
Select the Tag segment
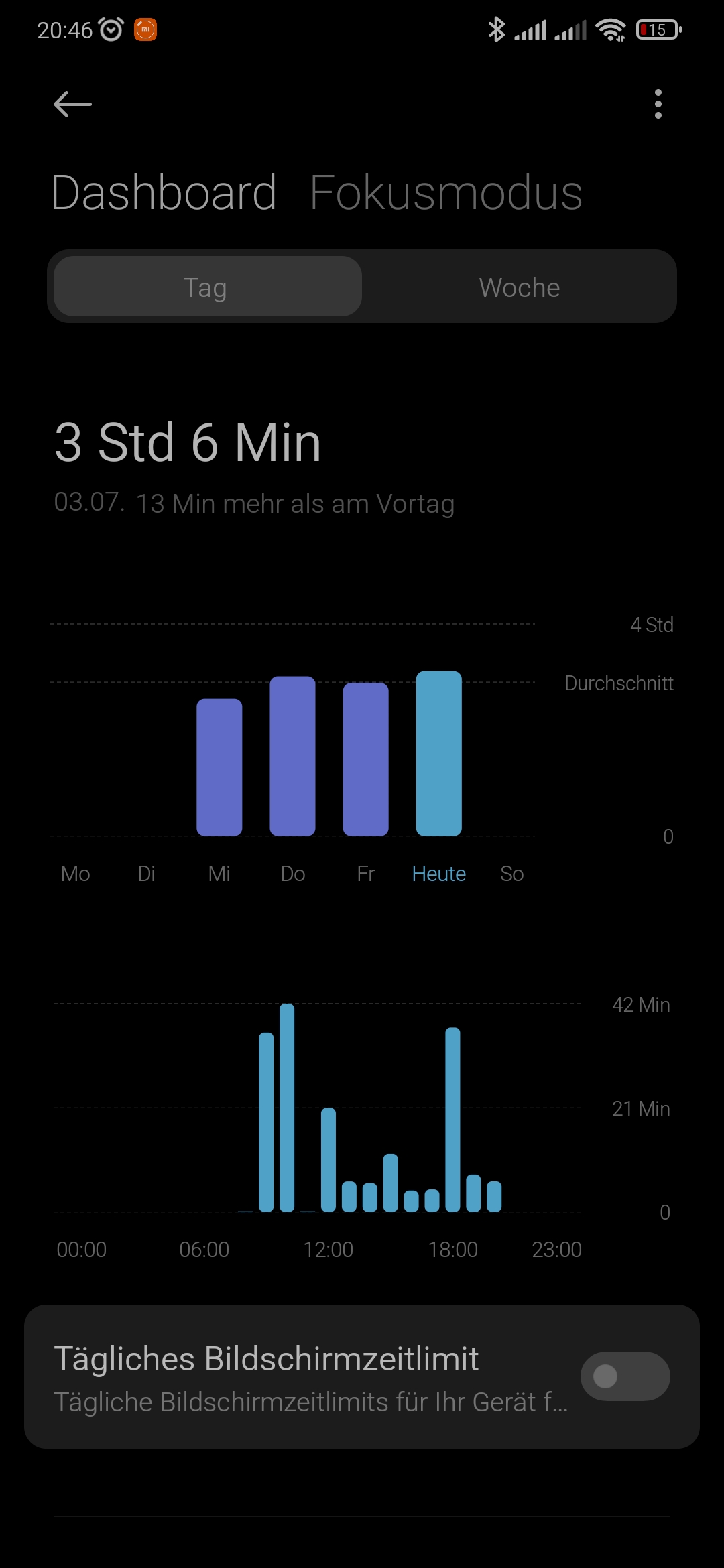click(x=206, y=287)
